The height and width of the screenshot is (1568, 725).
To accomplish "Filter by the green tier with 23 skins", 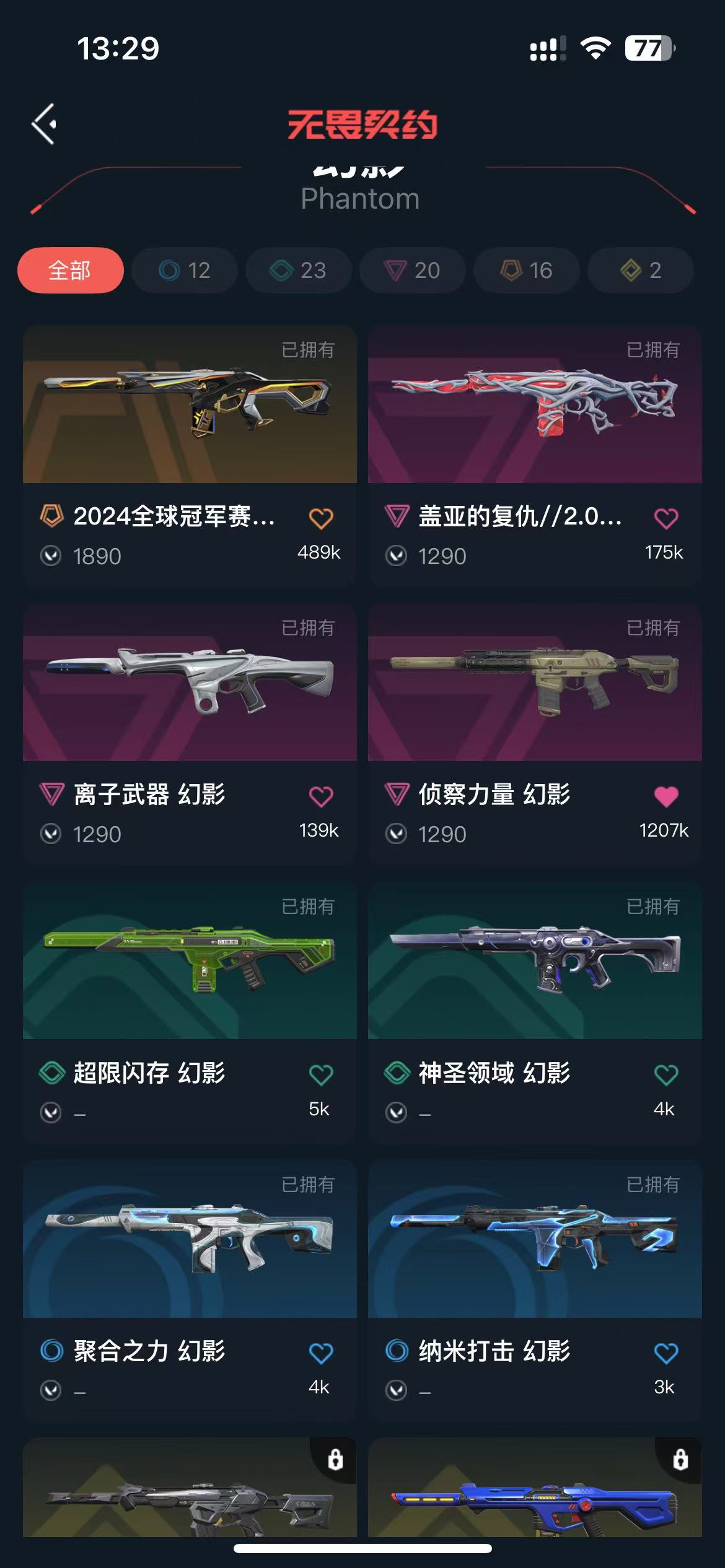I will pos(299,270).
